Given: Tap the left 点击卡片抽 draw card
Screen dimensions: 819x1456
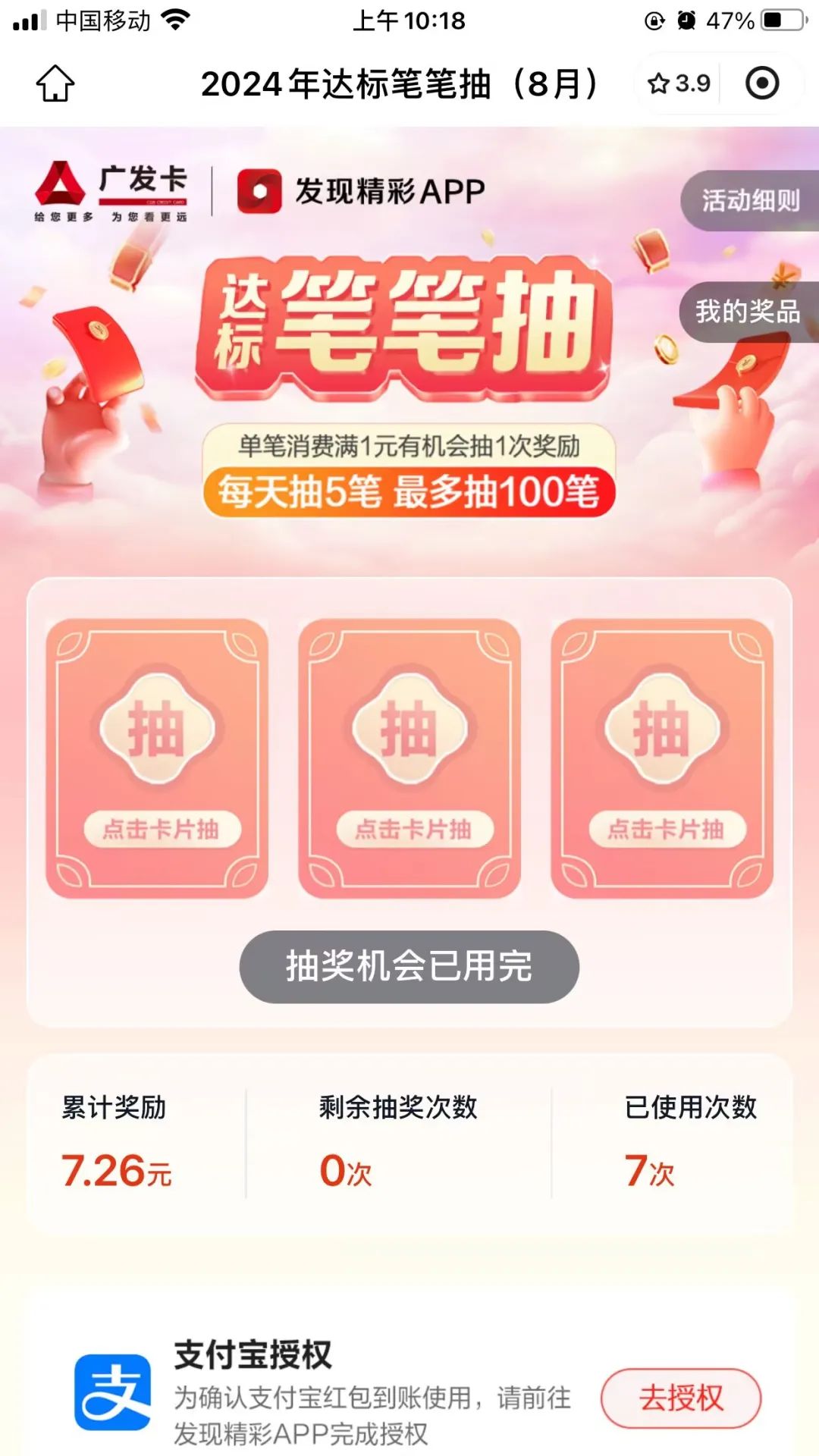Looking at the screenshot, I should [x=157, y=758].
